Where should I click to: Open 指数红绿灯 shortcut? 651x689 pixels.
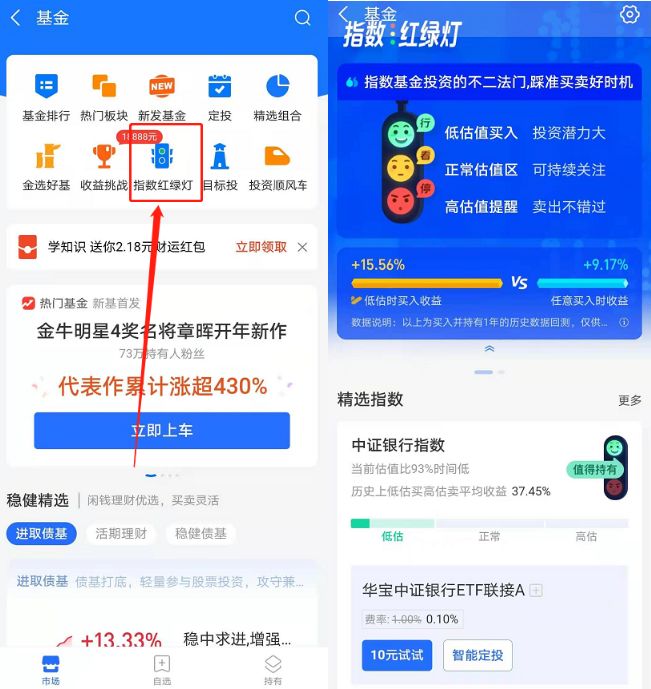point(162,167)
